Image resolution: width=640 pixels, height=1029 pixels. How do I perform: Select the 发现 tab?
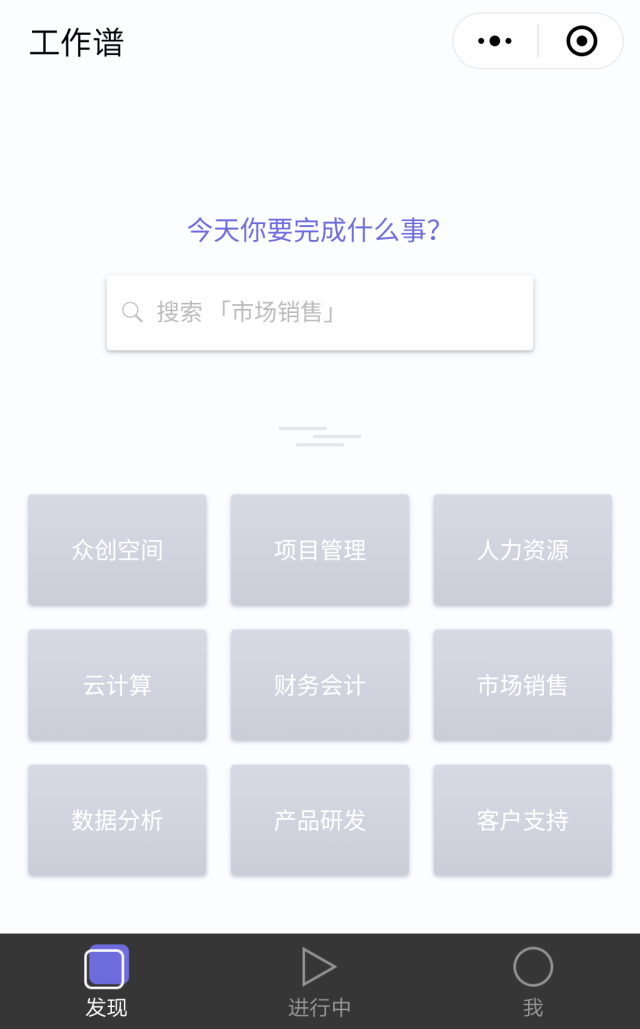pyautogui.click(x=106, y=981)
